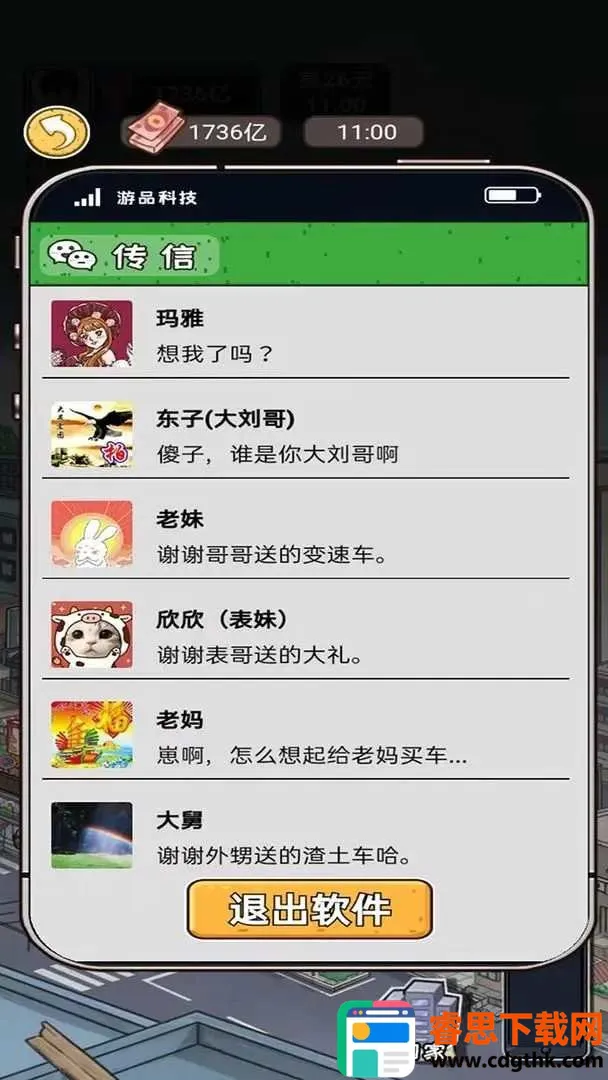This screenshot has width=608, height=1080.
Task: View the chat thread with 老妈
Action: pyautogui.click(x=308, y=736)
